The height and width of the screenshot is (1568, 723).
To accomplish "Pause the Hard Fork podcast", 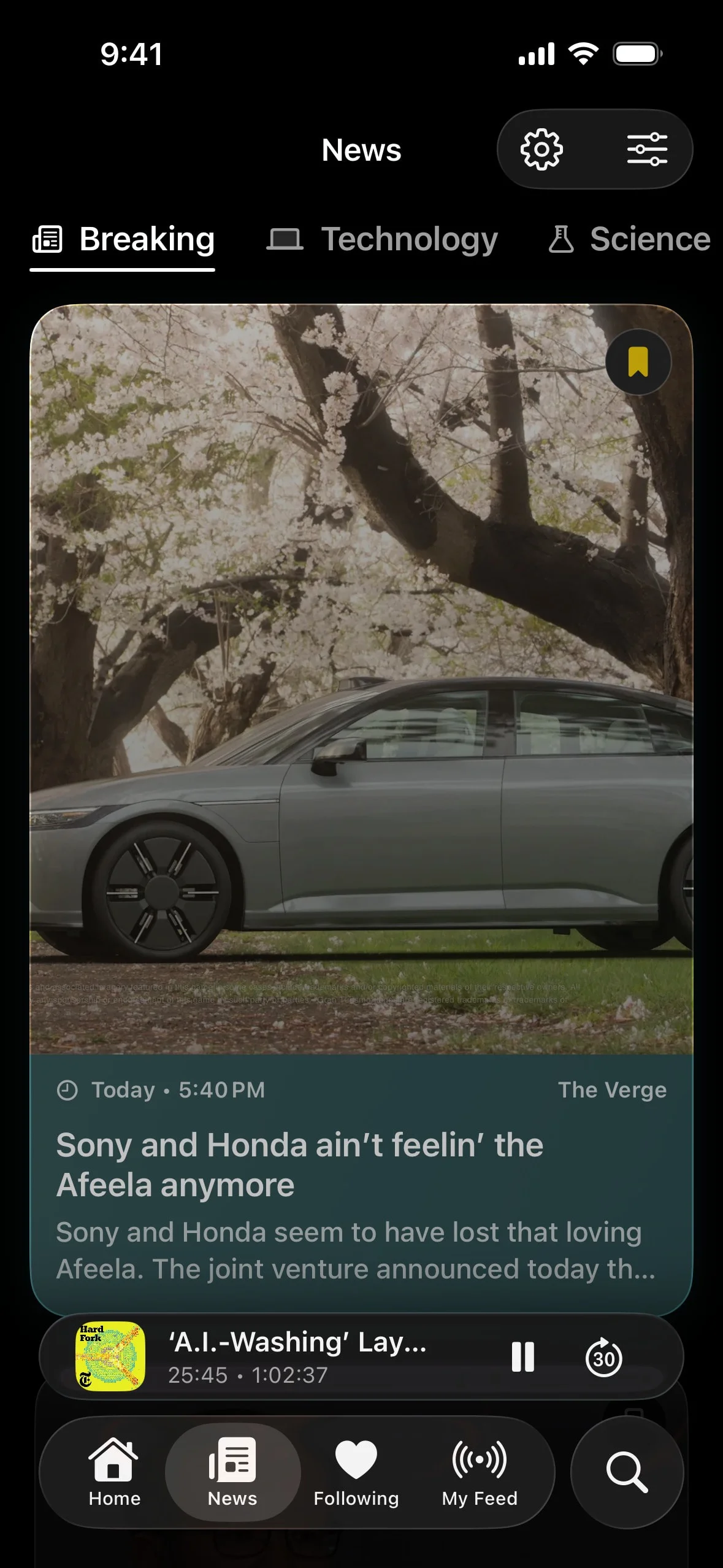I will click(523, 1356).
